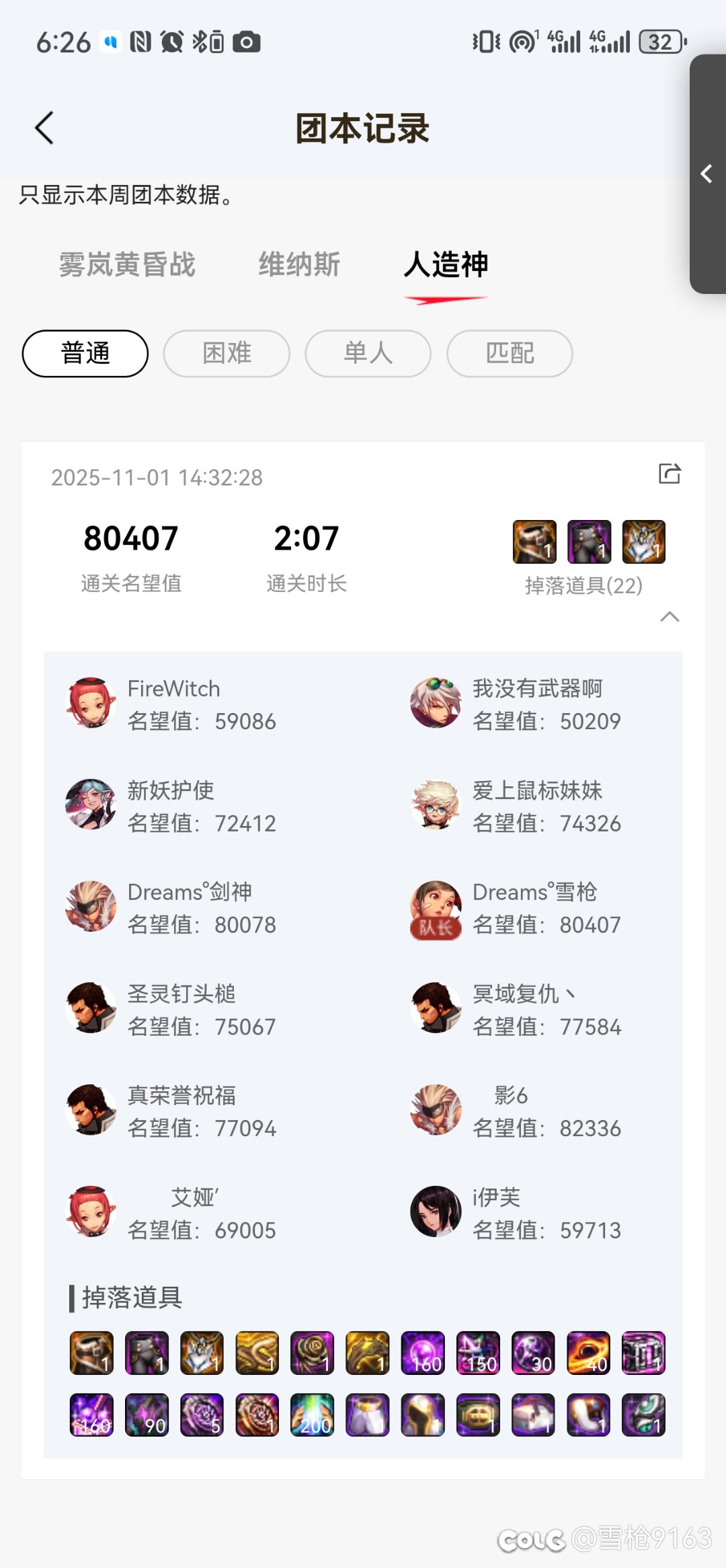This screenshot has width=726, height=1568.
Task: Choose the 匹配 filter chip
Action: (510, 353)
